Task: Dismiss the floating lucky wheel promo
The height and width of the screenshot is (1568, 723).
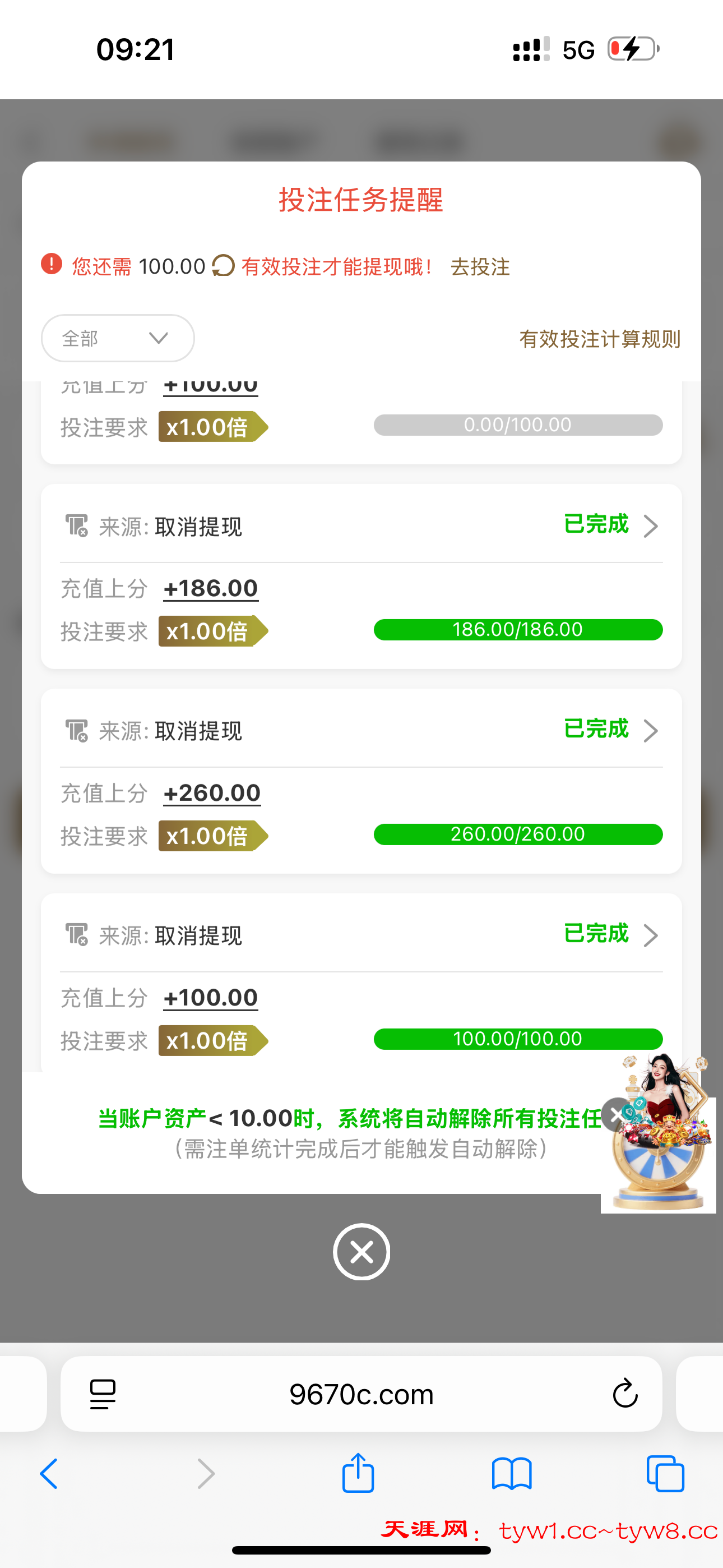Action: [616, 1114]
